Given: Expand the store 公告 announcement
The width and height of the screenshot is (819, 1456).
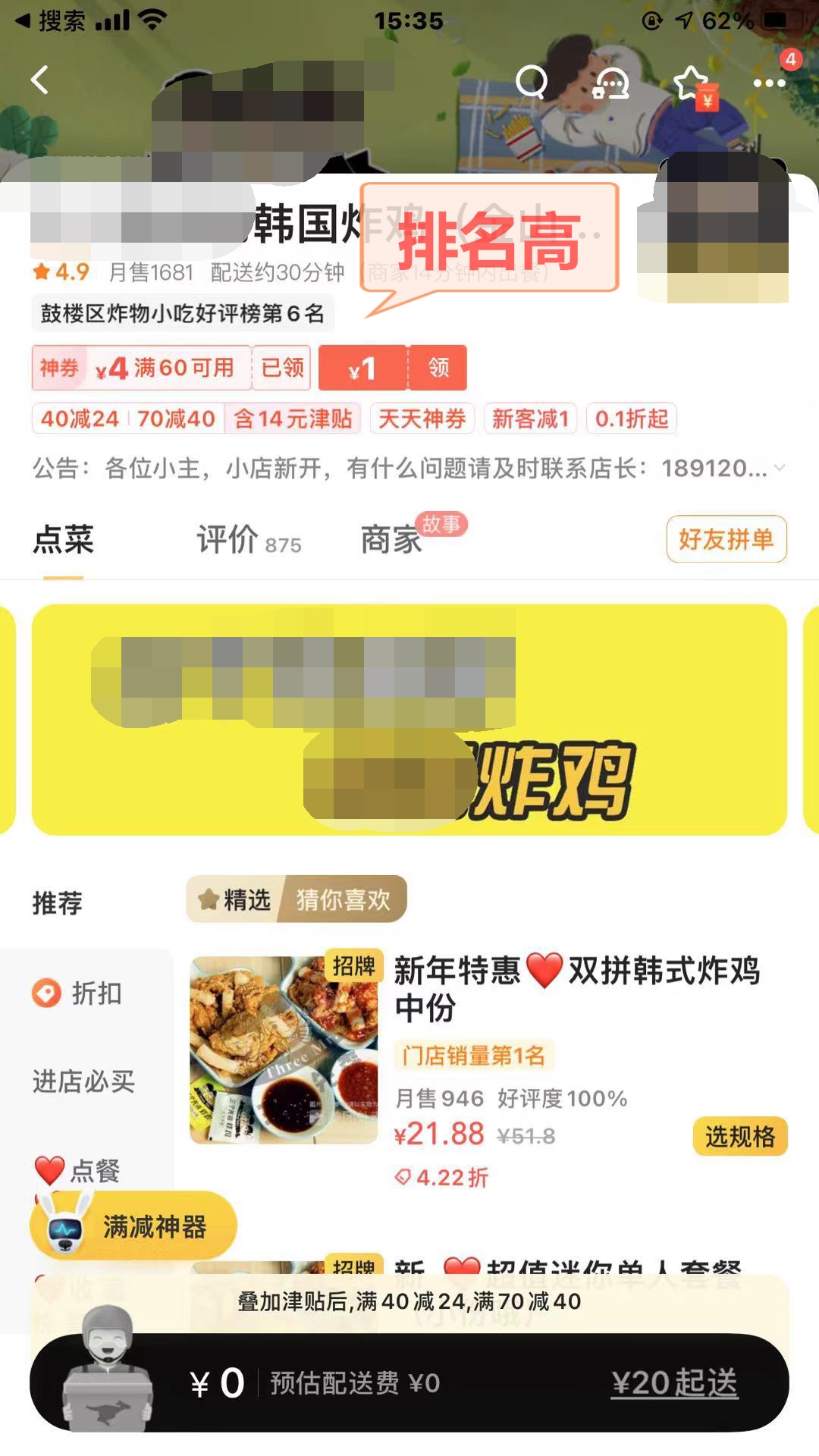Looking at the screenshot, I should 780,468.
